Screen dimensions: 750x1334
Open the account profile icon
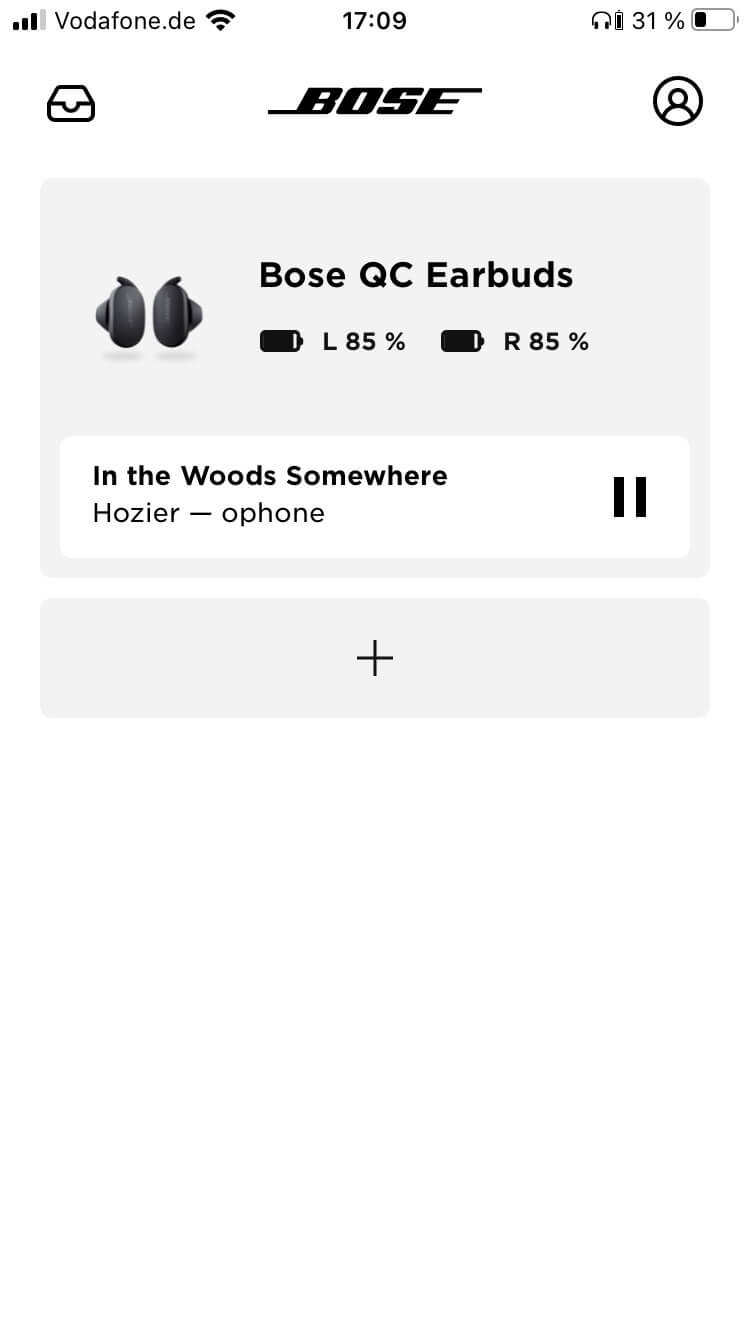[678, 101]
